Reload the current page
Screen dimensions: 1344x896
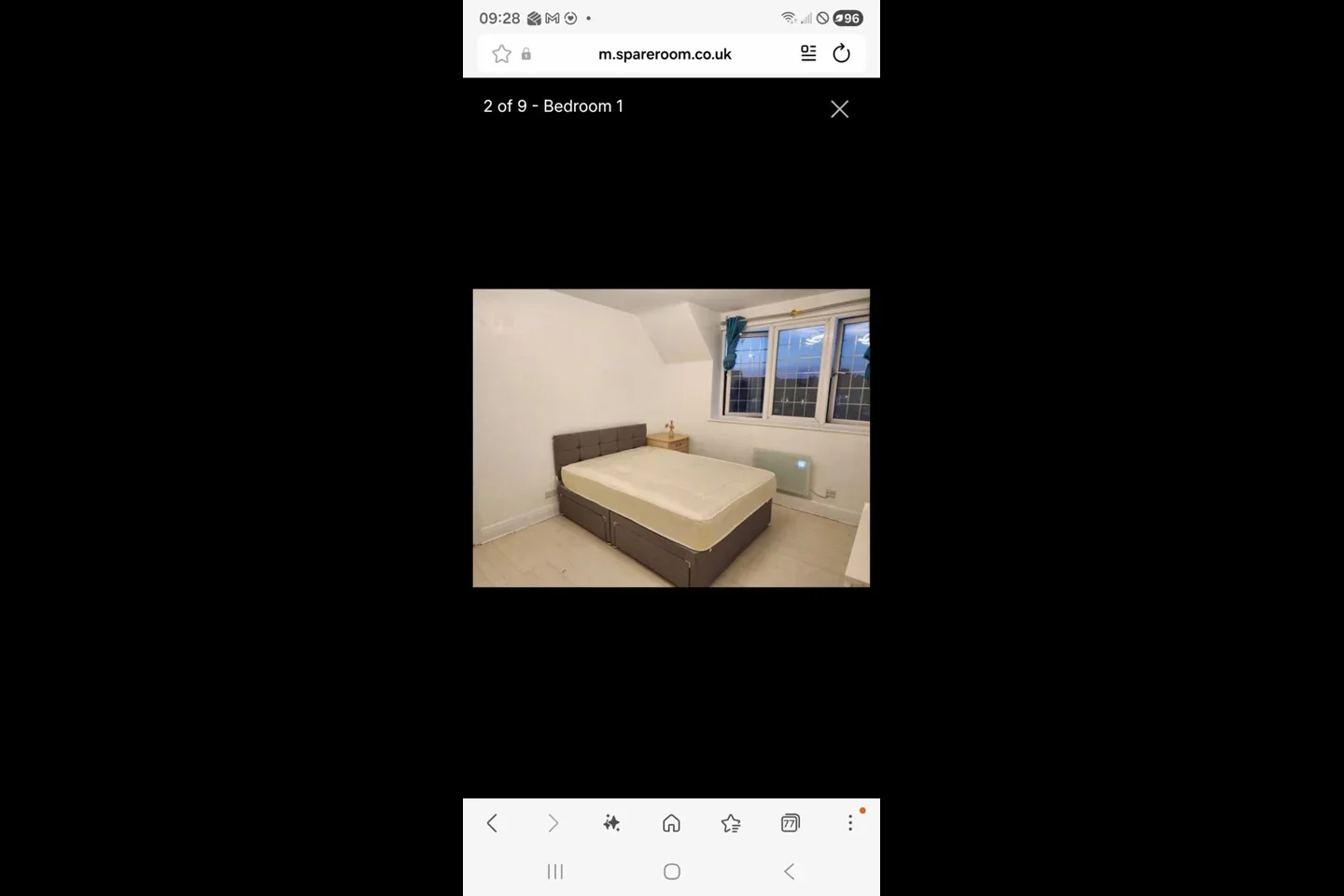click(x=841, y=54)
